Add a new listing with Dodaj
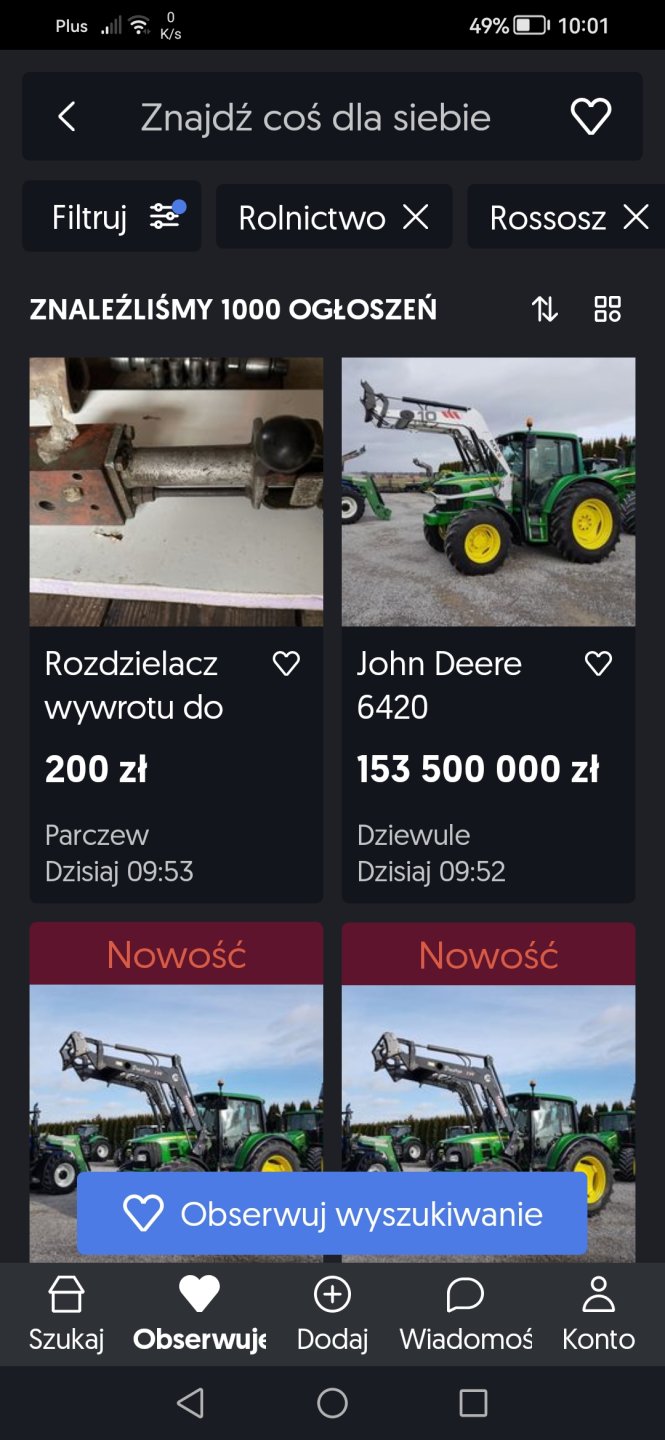 pyautogui.click(x=332, y=1314)
